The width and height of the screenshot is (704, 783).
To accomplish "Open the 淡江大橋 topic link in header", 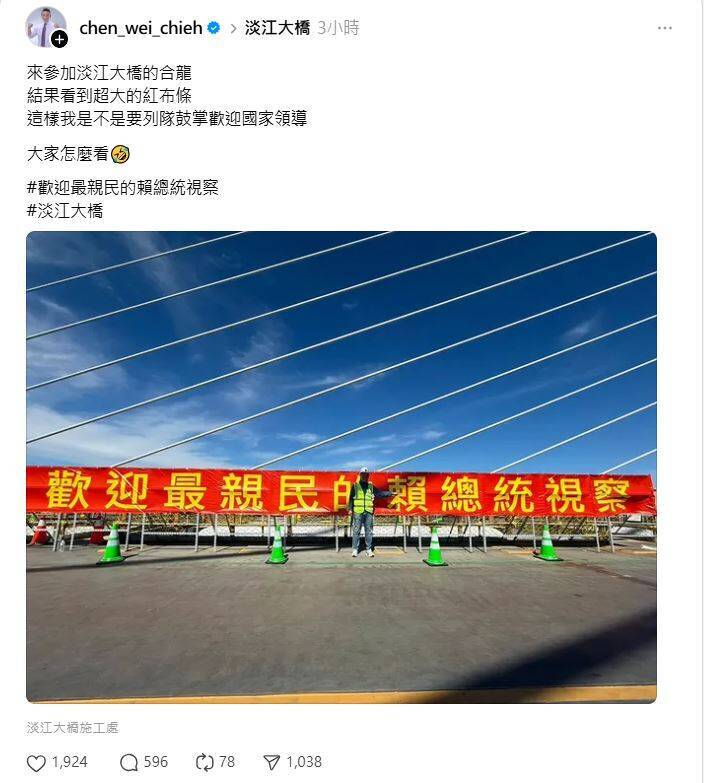I will 277,28.
